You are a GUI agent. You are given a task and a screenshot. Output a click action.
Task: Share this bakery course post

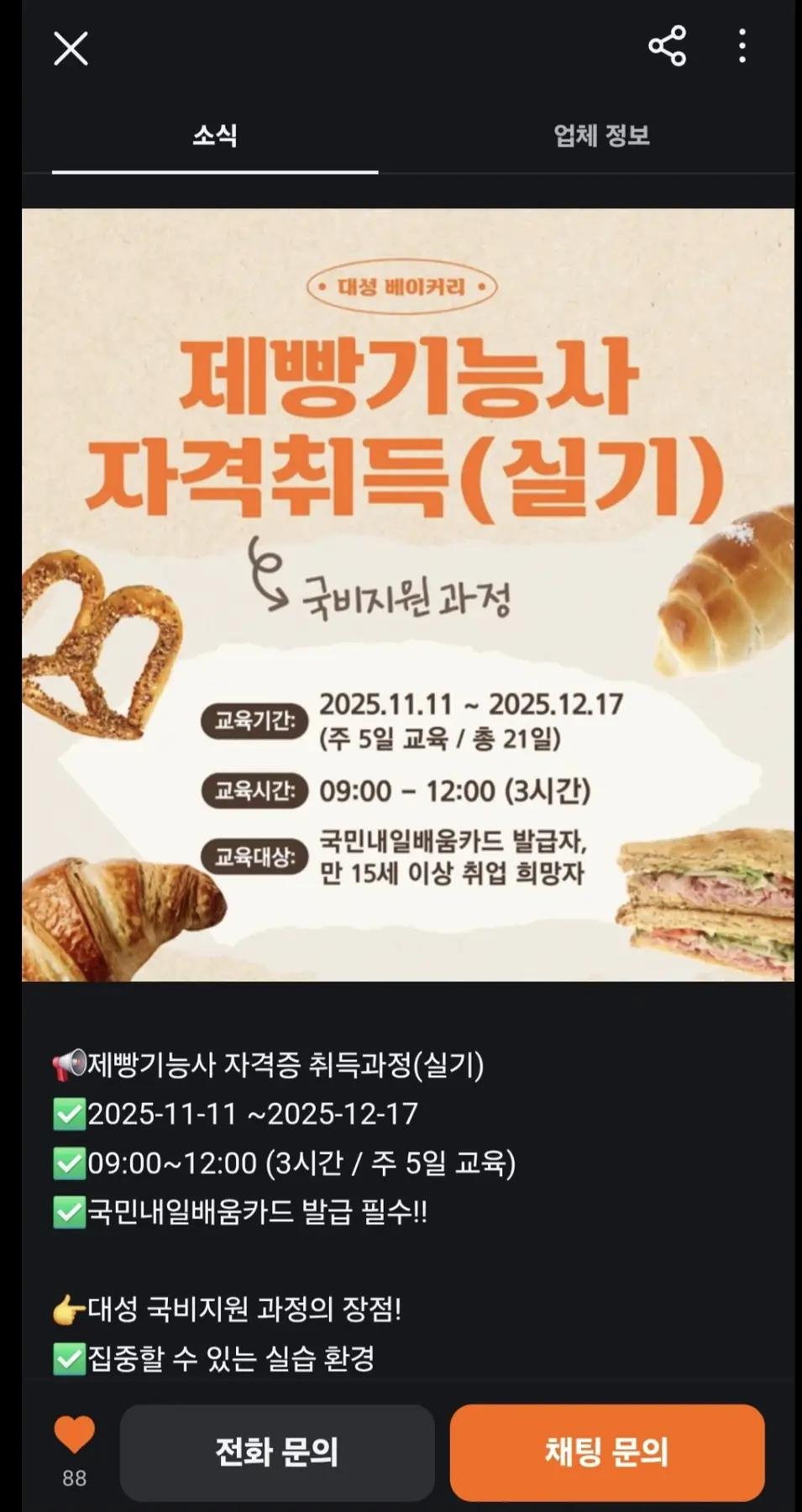pos(667,46)
